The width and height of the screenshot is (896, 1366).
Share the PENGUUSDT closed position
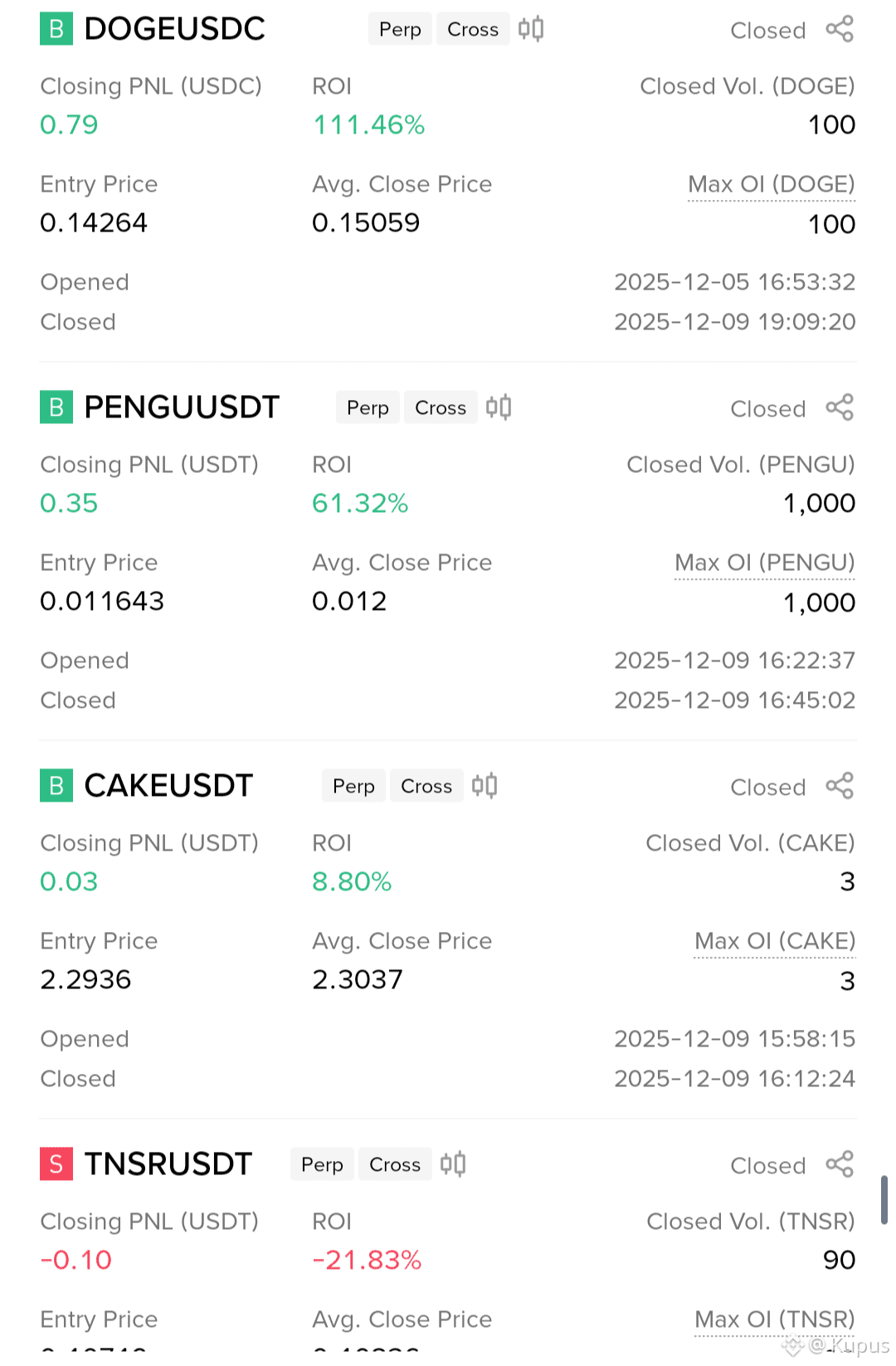coord(840,407)
